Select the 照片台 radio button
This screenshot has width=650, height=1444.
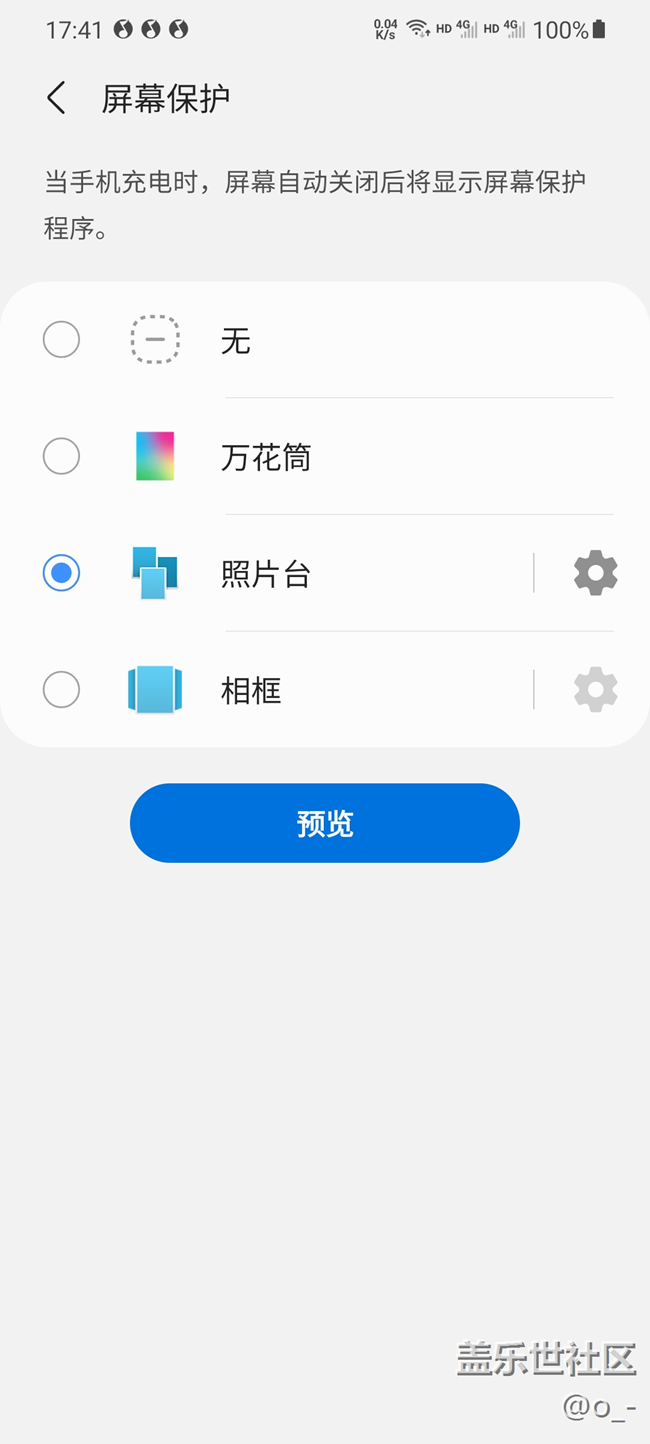62,573
